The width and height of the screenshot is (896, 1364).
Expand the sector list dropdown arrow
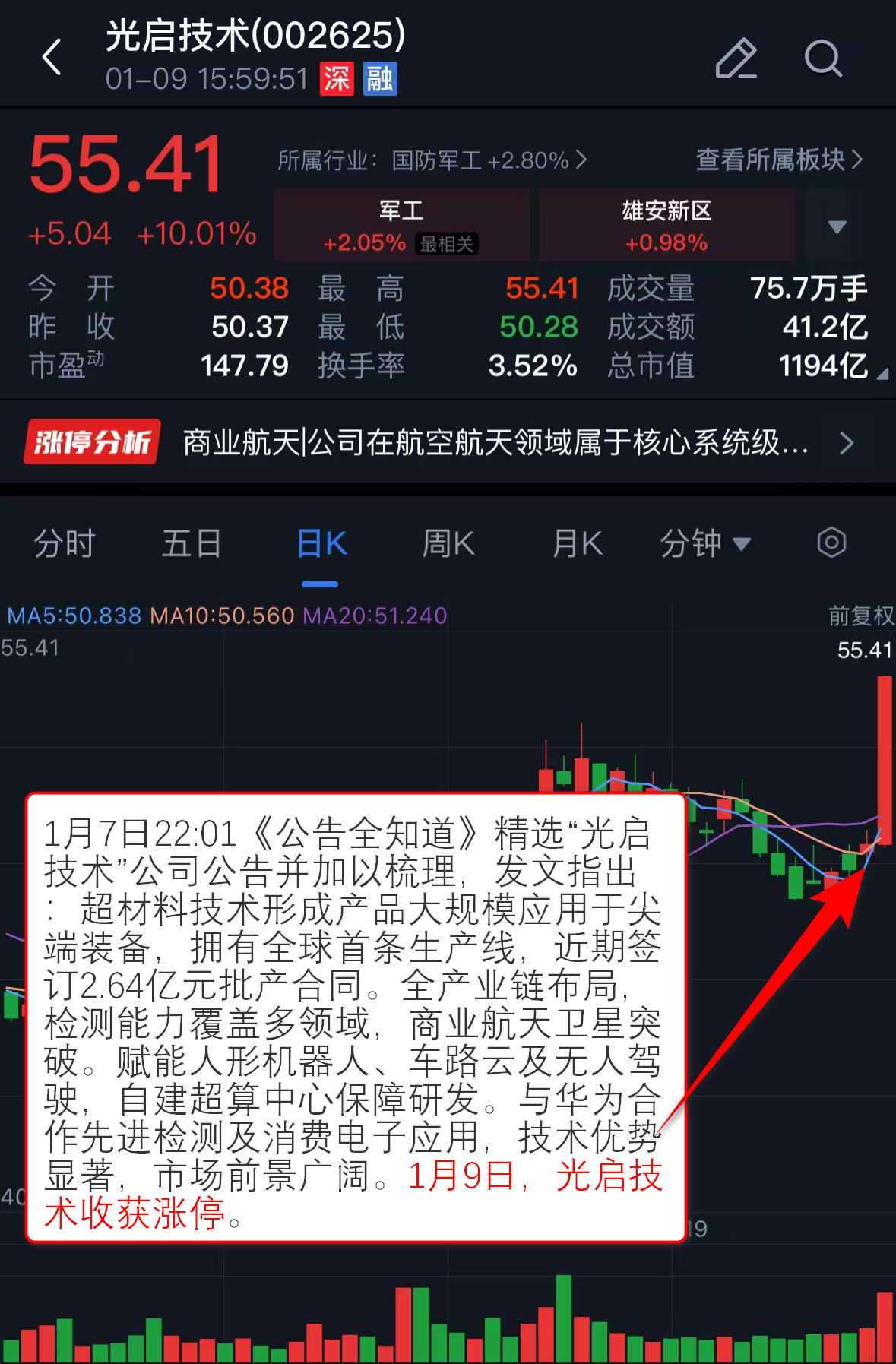pyautogui.click(x=837, y=226)
